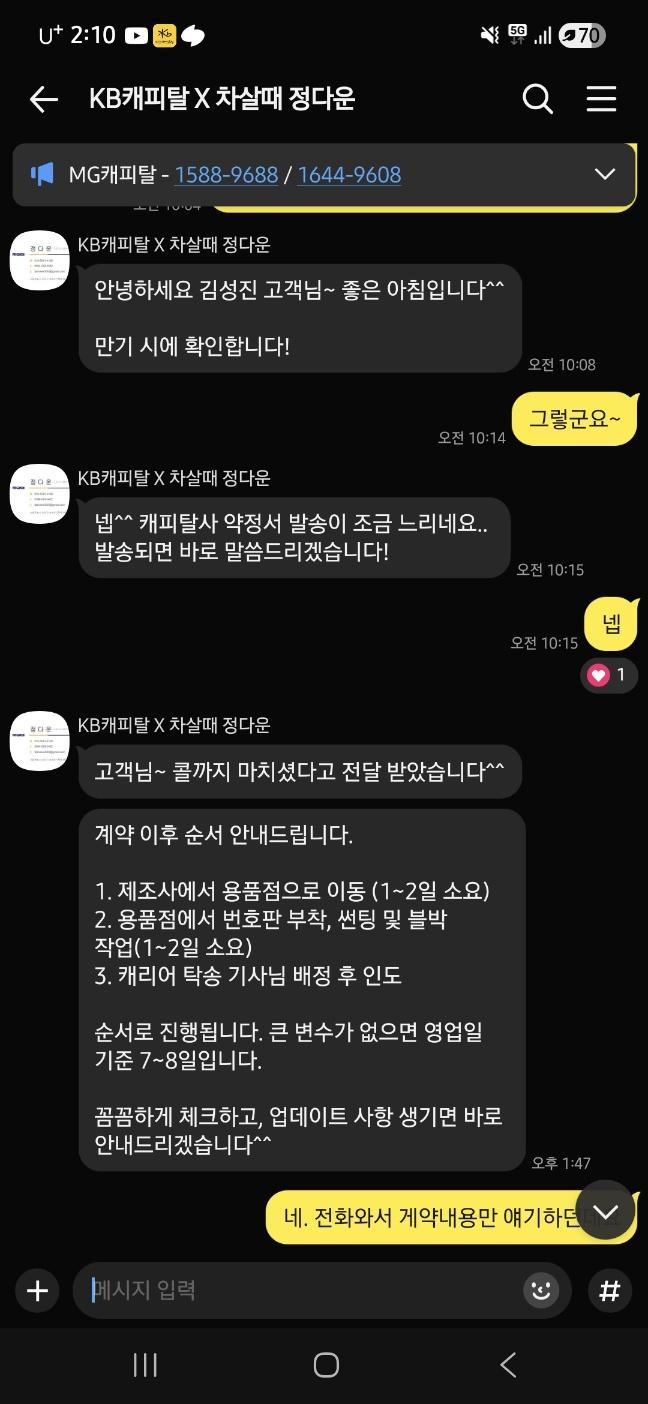Open the emoticon picker
Image resolution: width=648 pixels, height=1404 pixels.
541,1291
